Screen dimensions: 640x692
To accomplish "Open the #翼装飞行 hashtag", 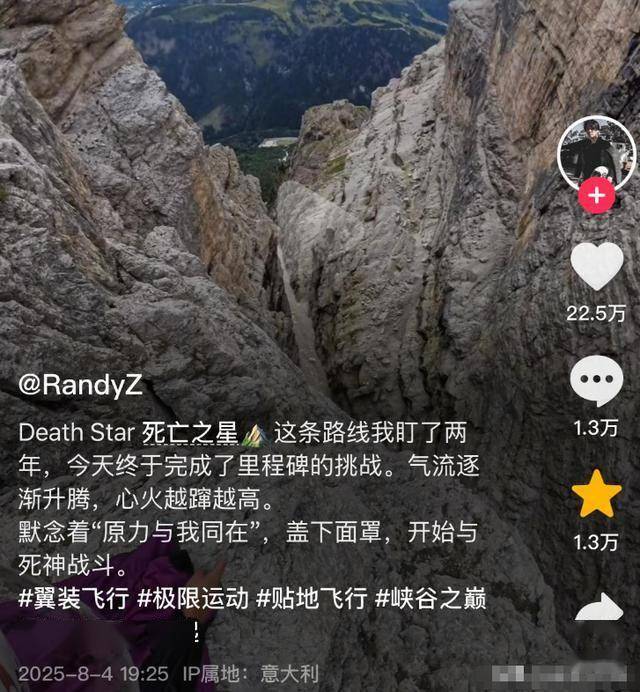I will pos(73,598).
